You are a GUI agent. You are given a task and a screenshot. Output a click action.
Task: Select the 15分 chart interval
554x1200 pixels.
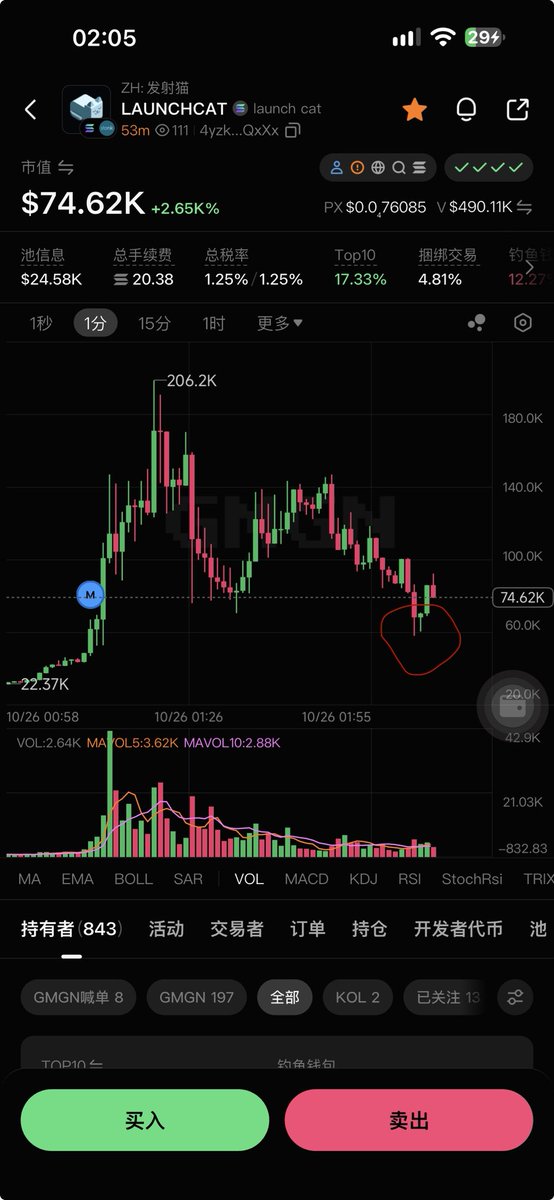pos(154,323)
